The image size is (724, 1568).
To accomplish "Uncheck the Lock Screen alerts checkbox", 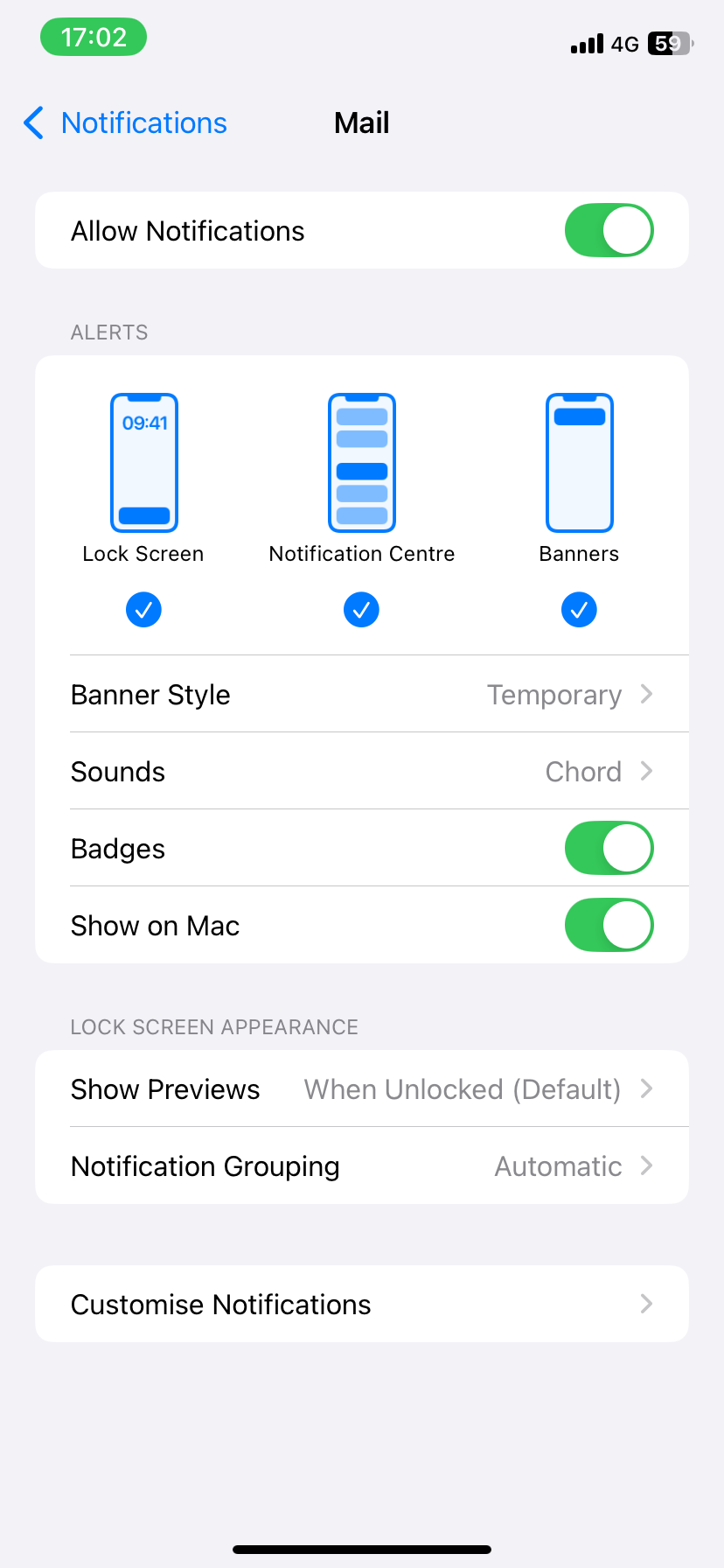I will [x=143, y=609].
